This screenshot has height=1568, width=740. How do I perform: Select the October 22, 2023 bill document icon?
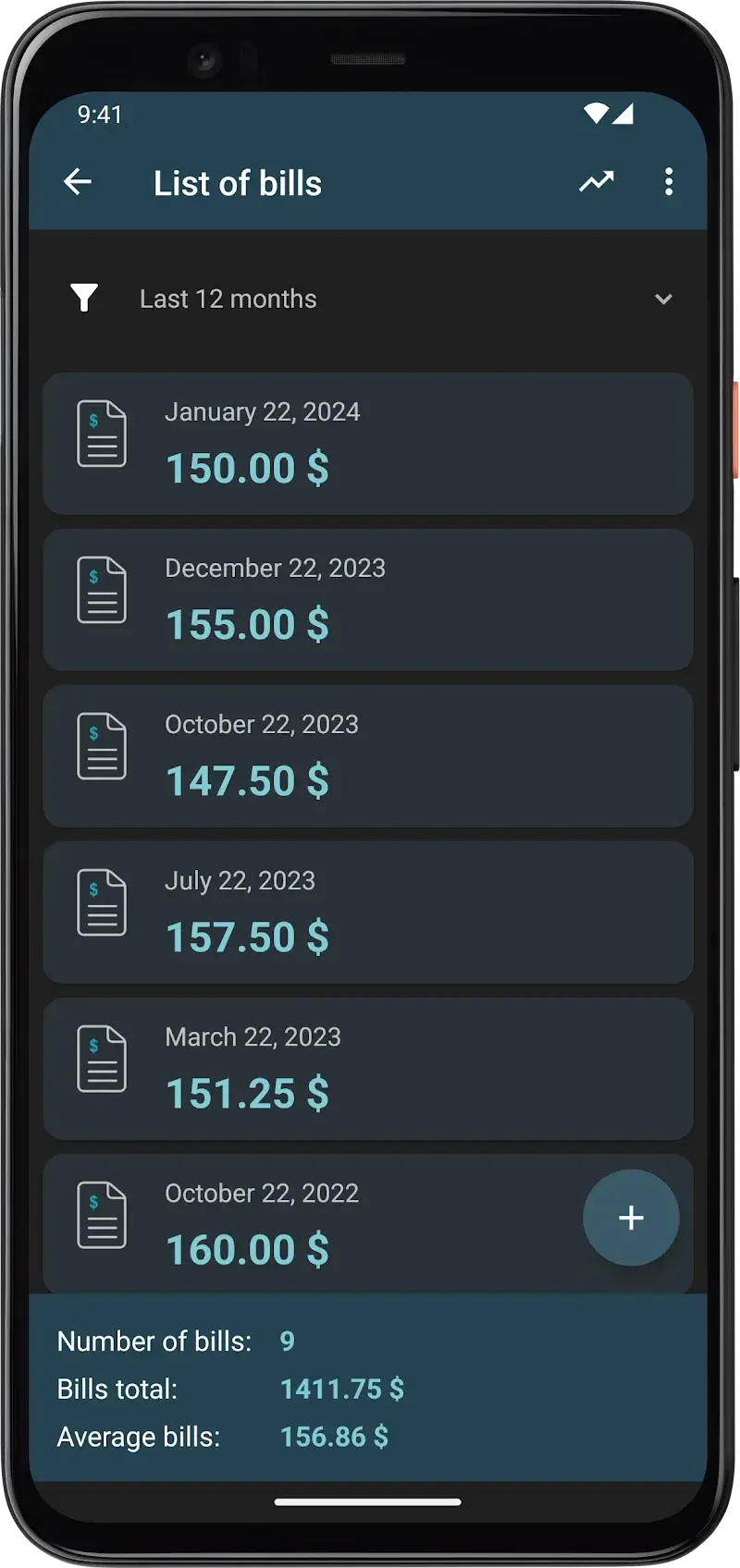(x=101, y=746)
